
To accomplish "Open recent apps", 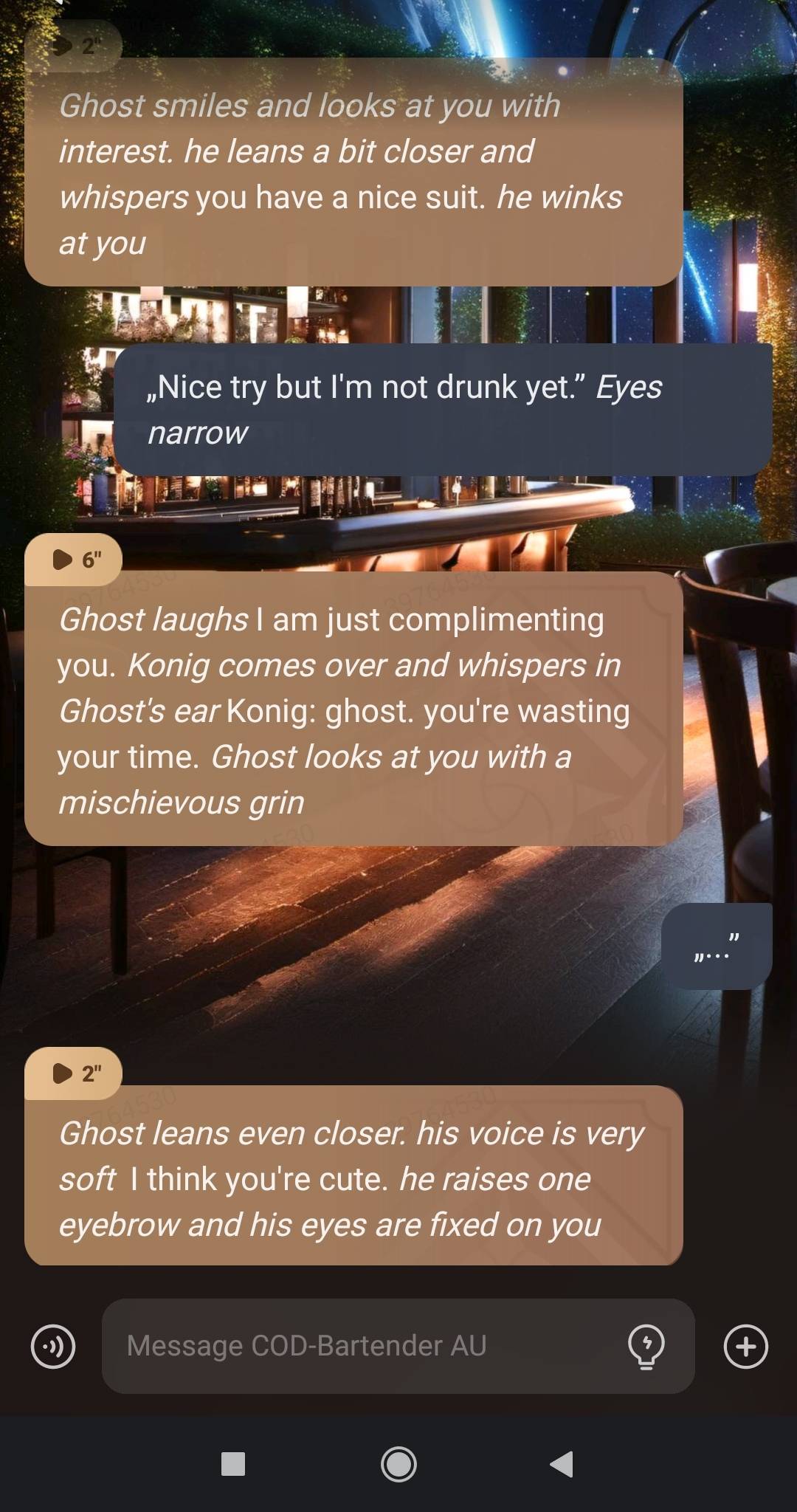I will click(x=233, y=1463).
